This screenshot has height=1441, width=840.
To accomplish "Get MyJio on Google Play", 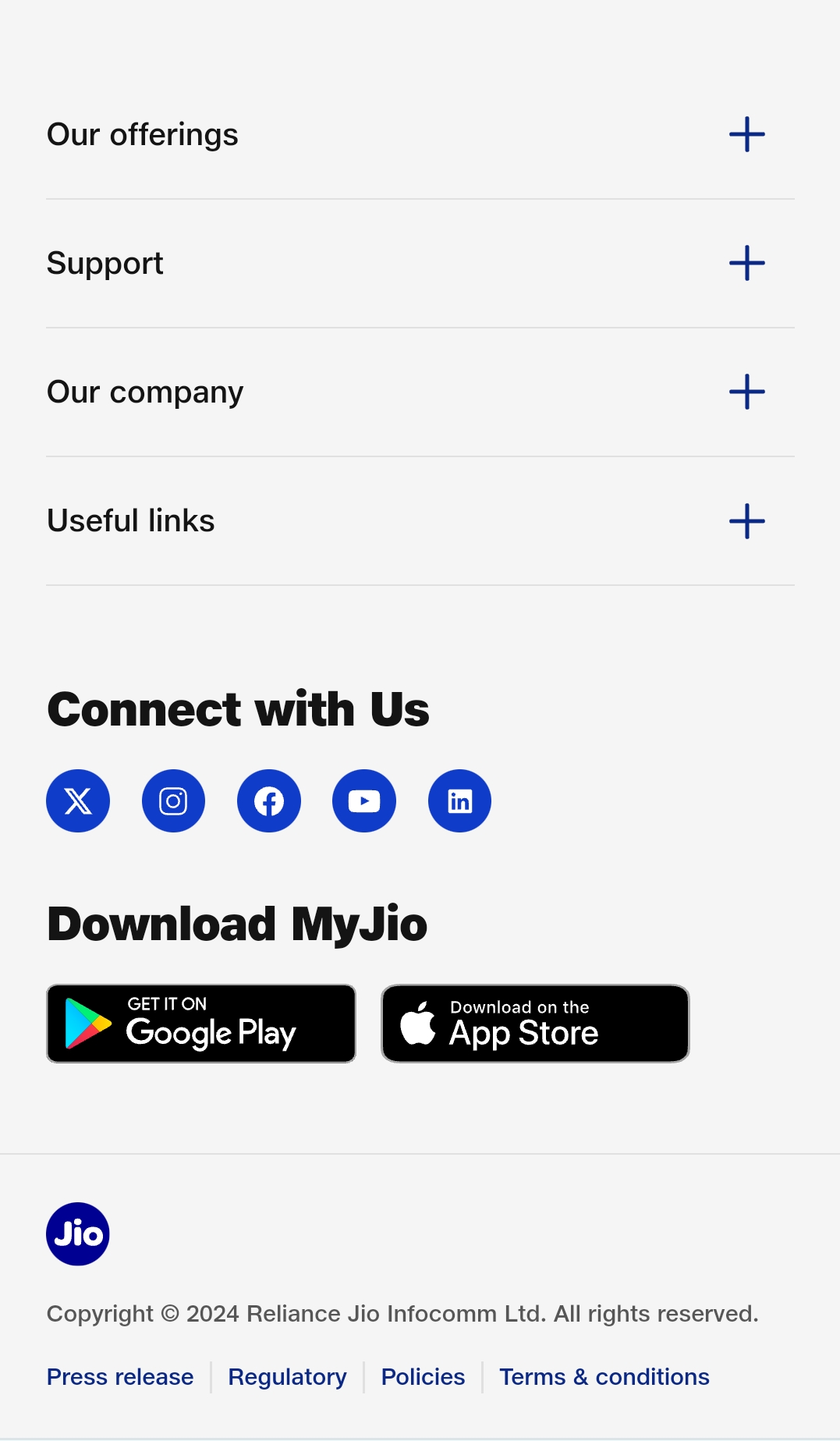I will 201,1024.
